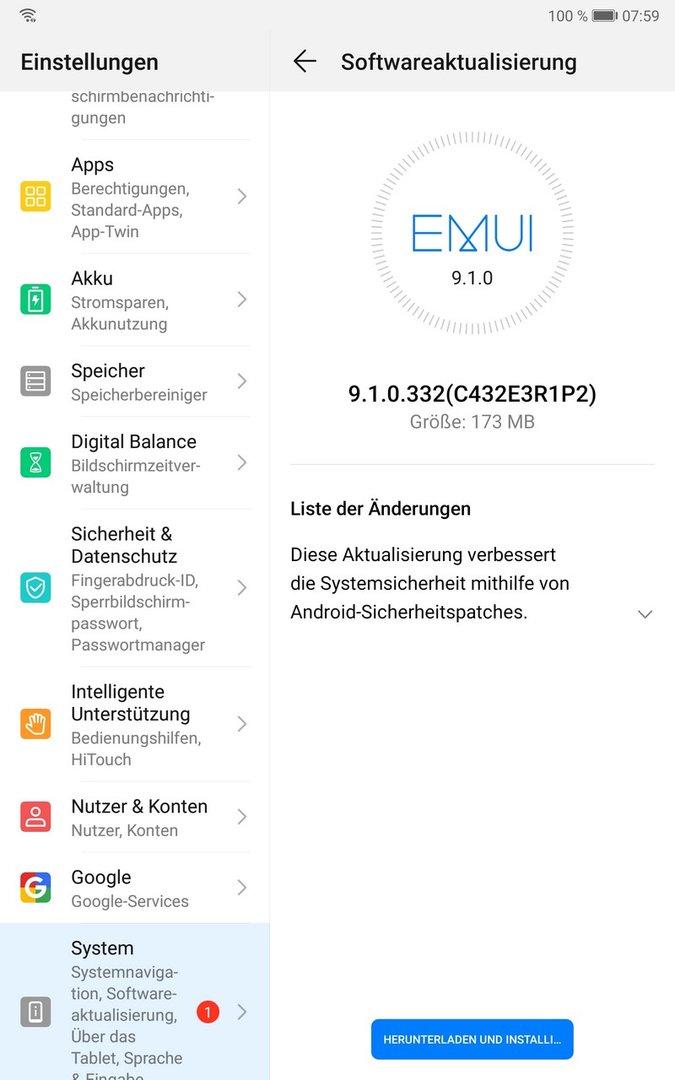Open Speicher settings
The width and height of the screenshot is (675, 1080).
click(135, 382)
